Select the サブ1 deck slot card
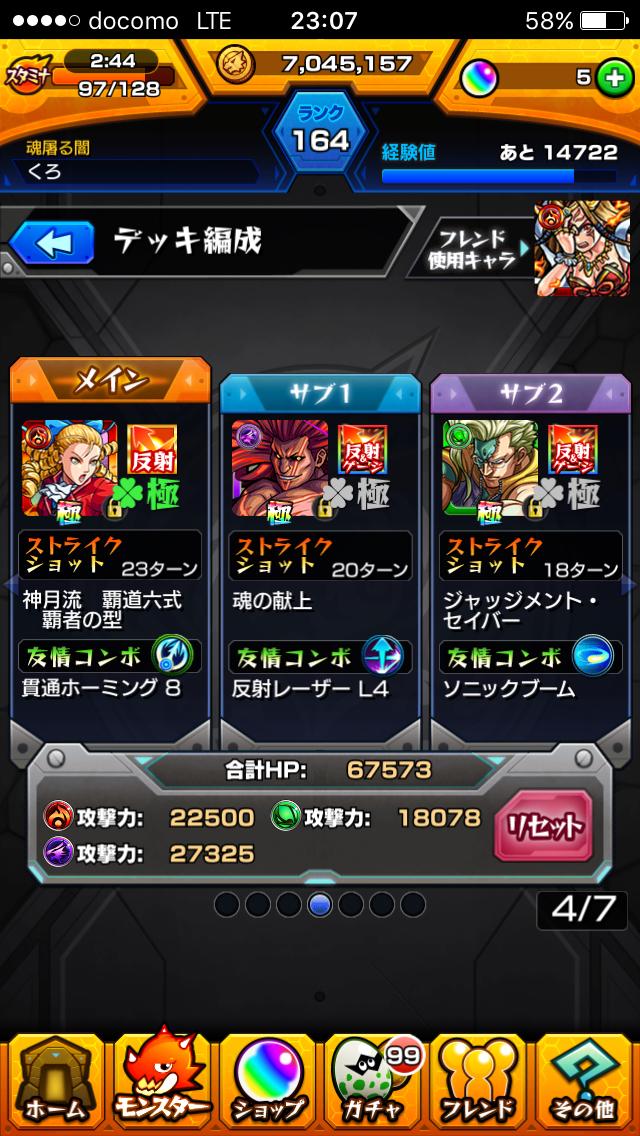The width and height of the screenshot is (640, 1136). tap(320, 550)
